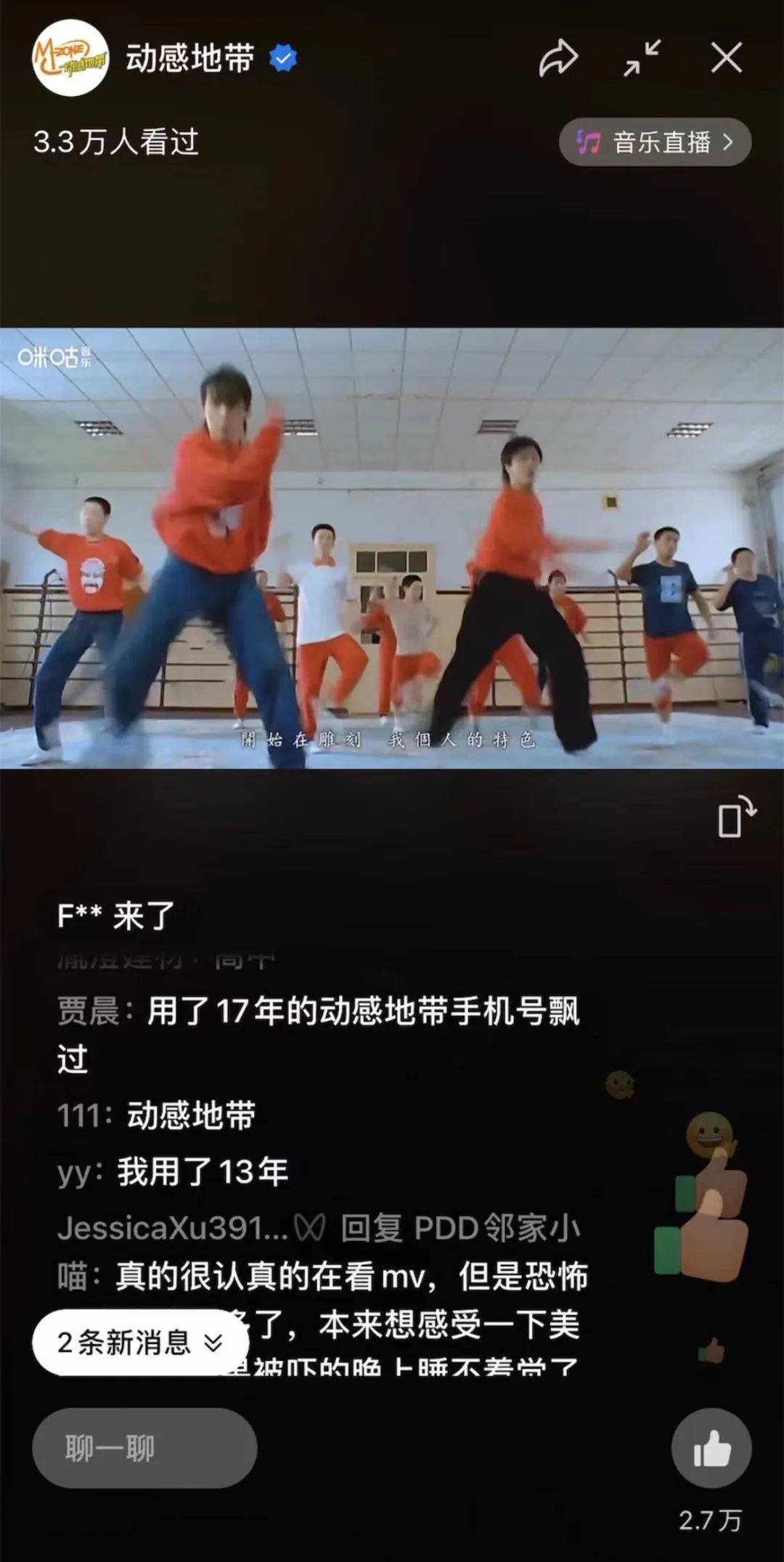Share this live stream
Image resolution: width=784 pixels, height=1562 pixels.
coord(558,58)
